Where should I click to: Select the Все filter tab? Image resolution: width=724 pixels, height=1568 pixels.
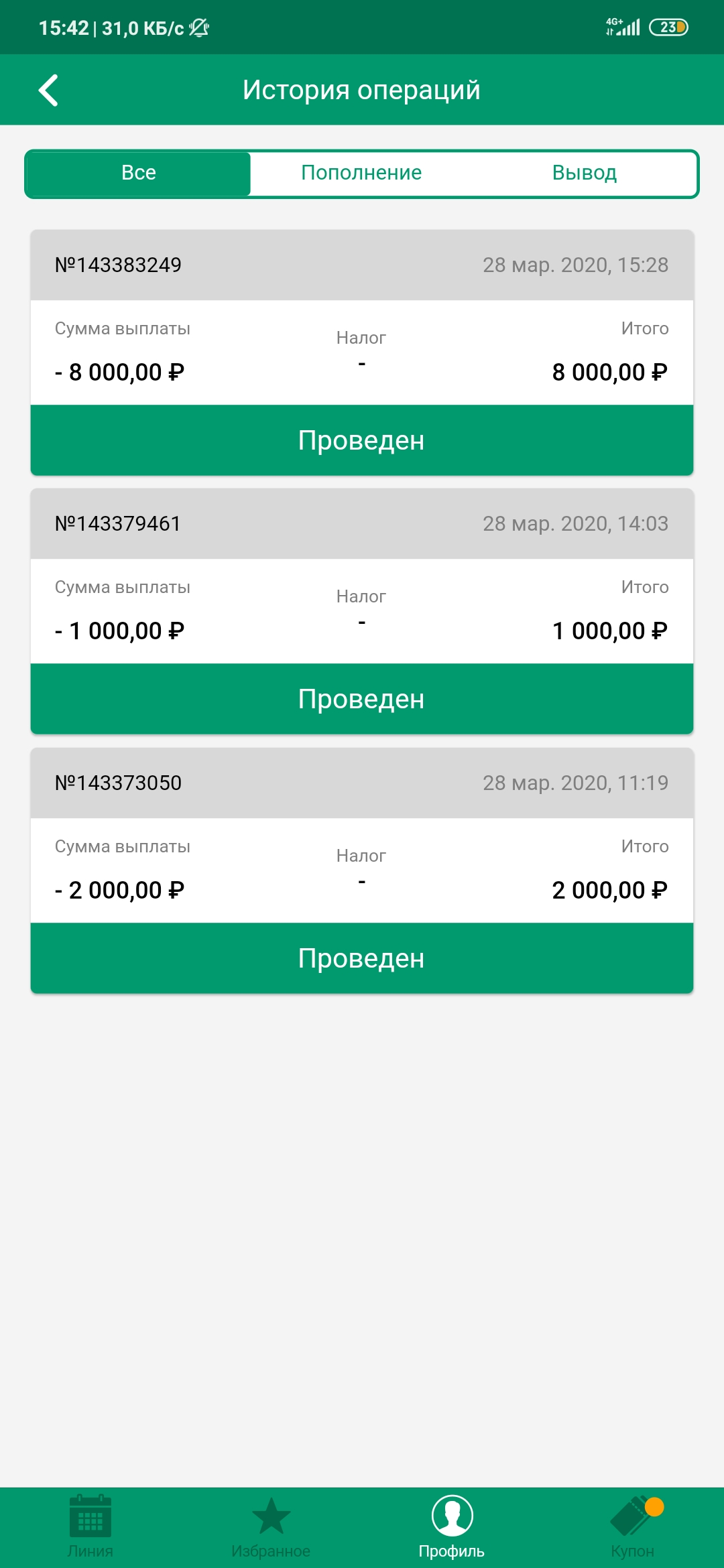pos(139,174)
